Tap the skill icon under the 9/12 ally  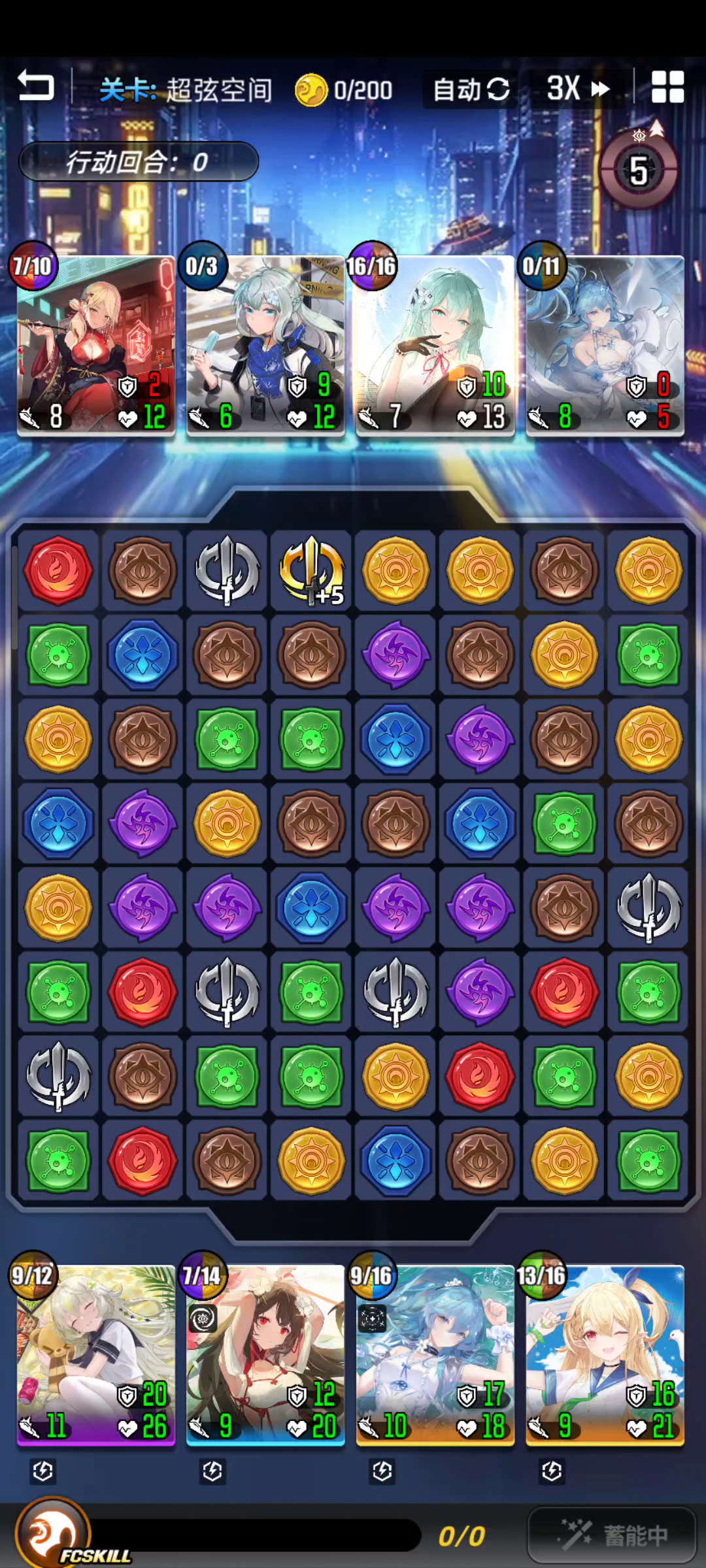[43, 1471]
